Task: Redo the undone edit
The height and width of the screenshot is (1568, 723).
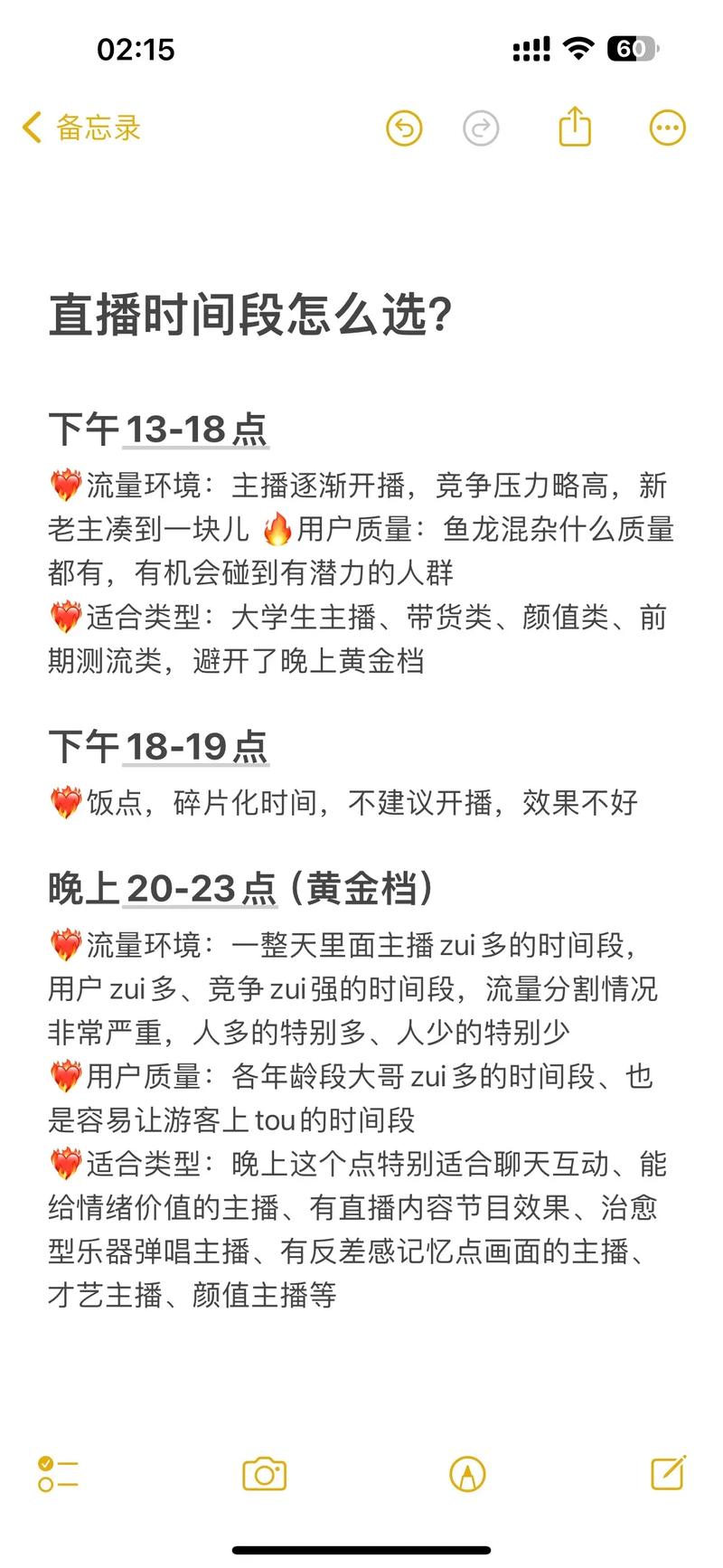Action: point(482,128)
